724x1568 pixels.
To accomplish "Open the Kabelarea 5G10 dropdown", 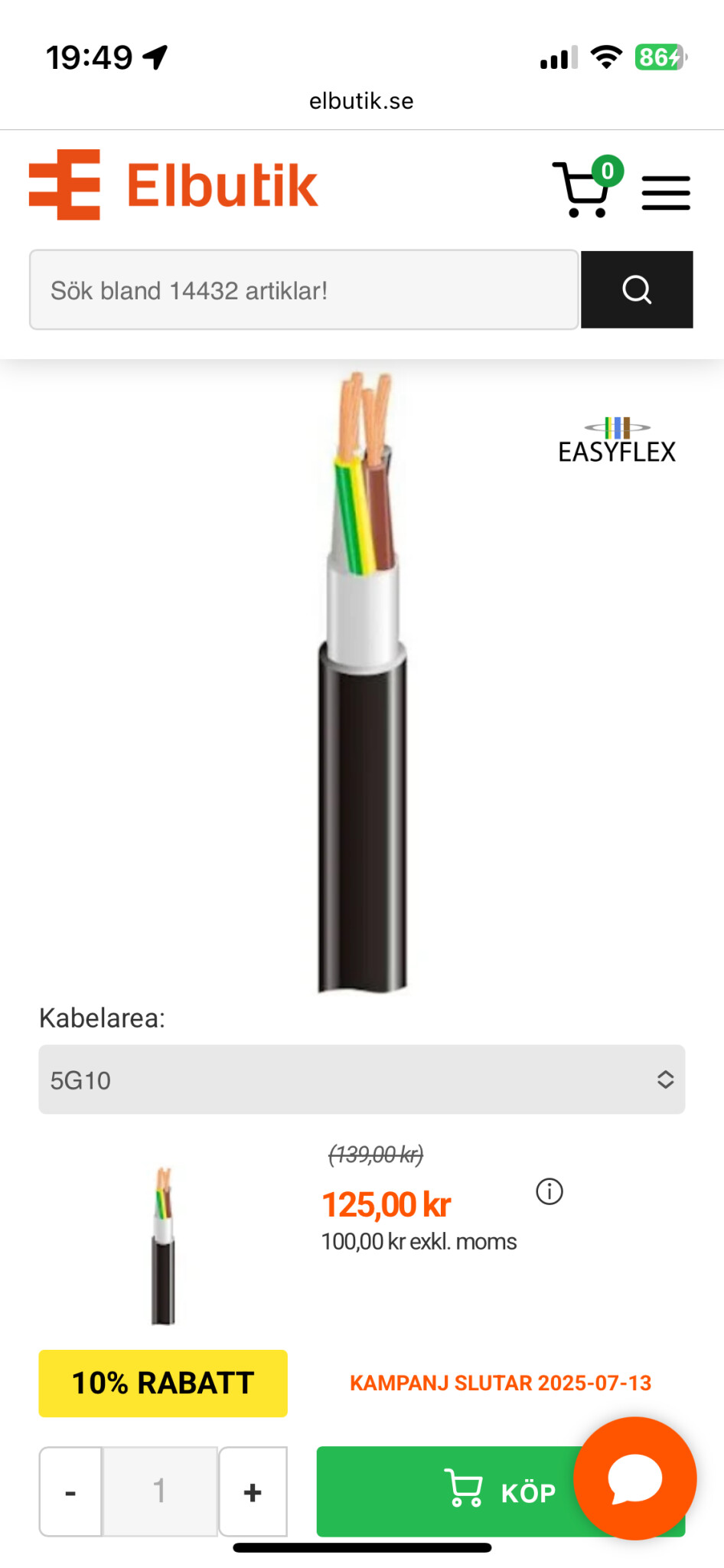I will click(361, 1080).
